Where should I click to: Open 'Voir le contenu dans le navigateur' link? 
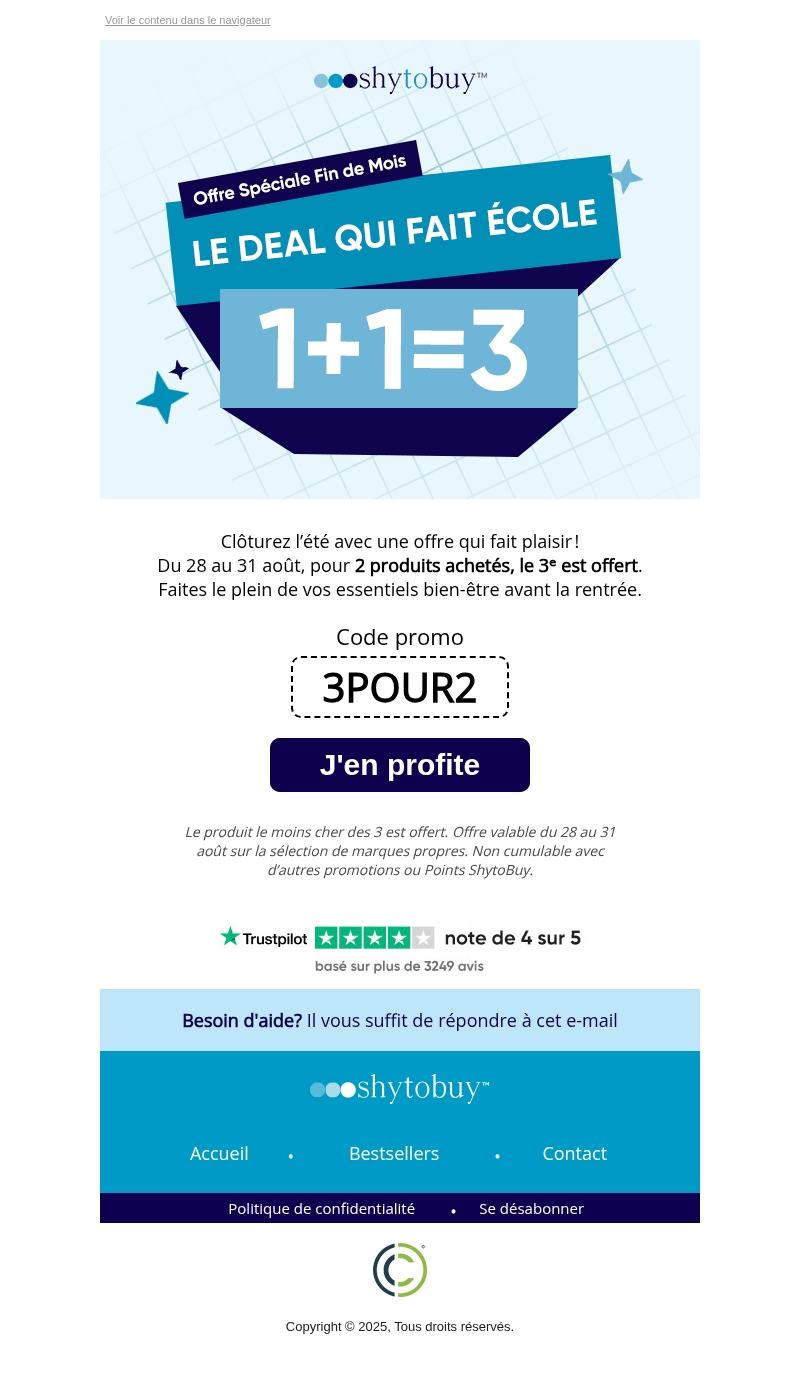tap(187, 20)
